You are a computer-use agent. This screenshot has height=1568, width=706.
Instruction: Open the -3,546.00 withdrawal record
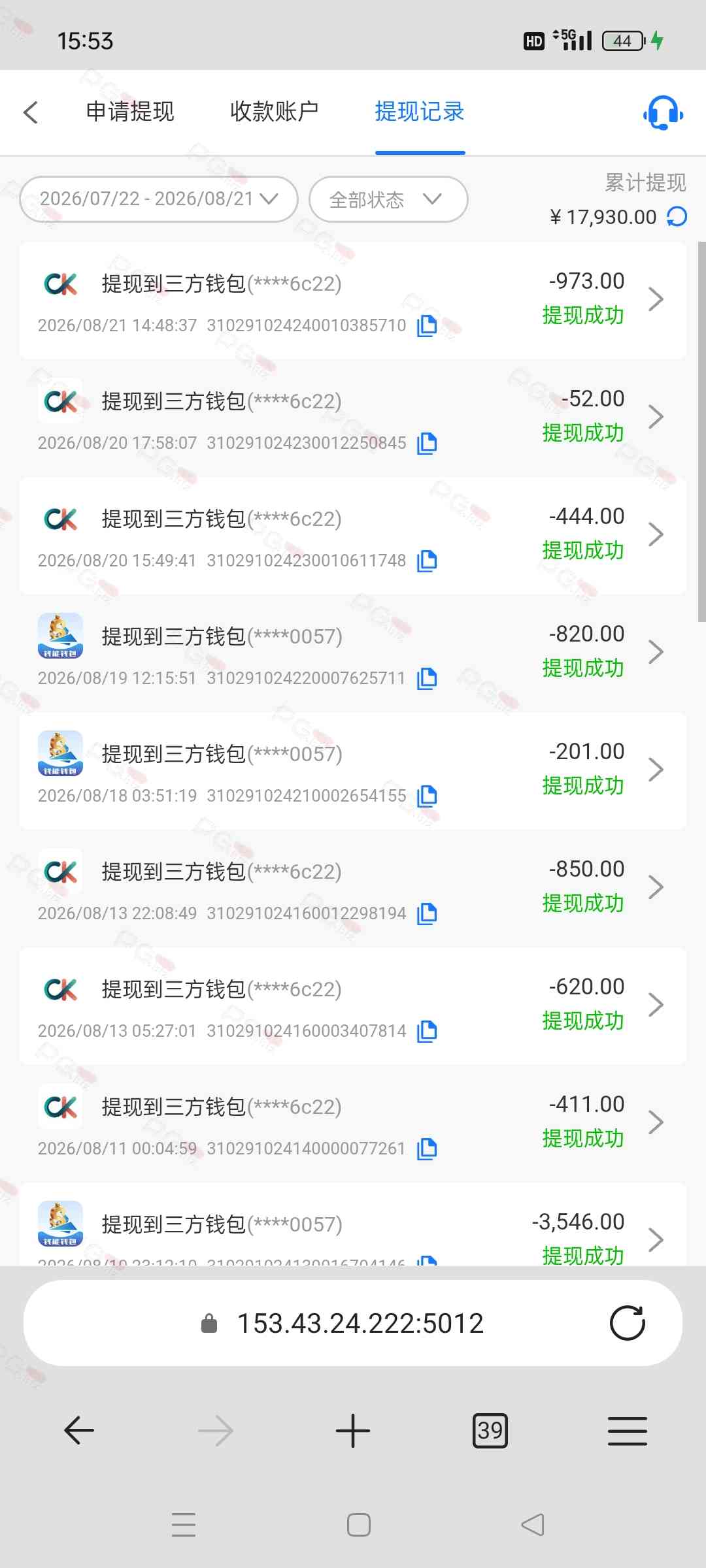point(353,1225)
